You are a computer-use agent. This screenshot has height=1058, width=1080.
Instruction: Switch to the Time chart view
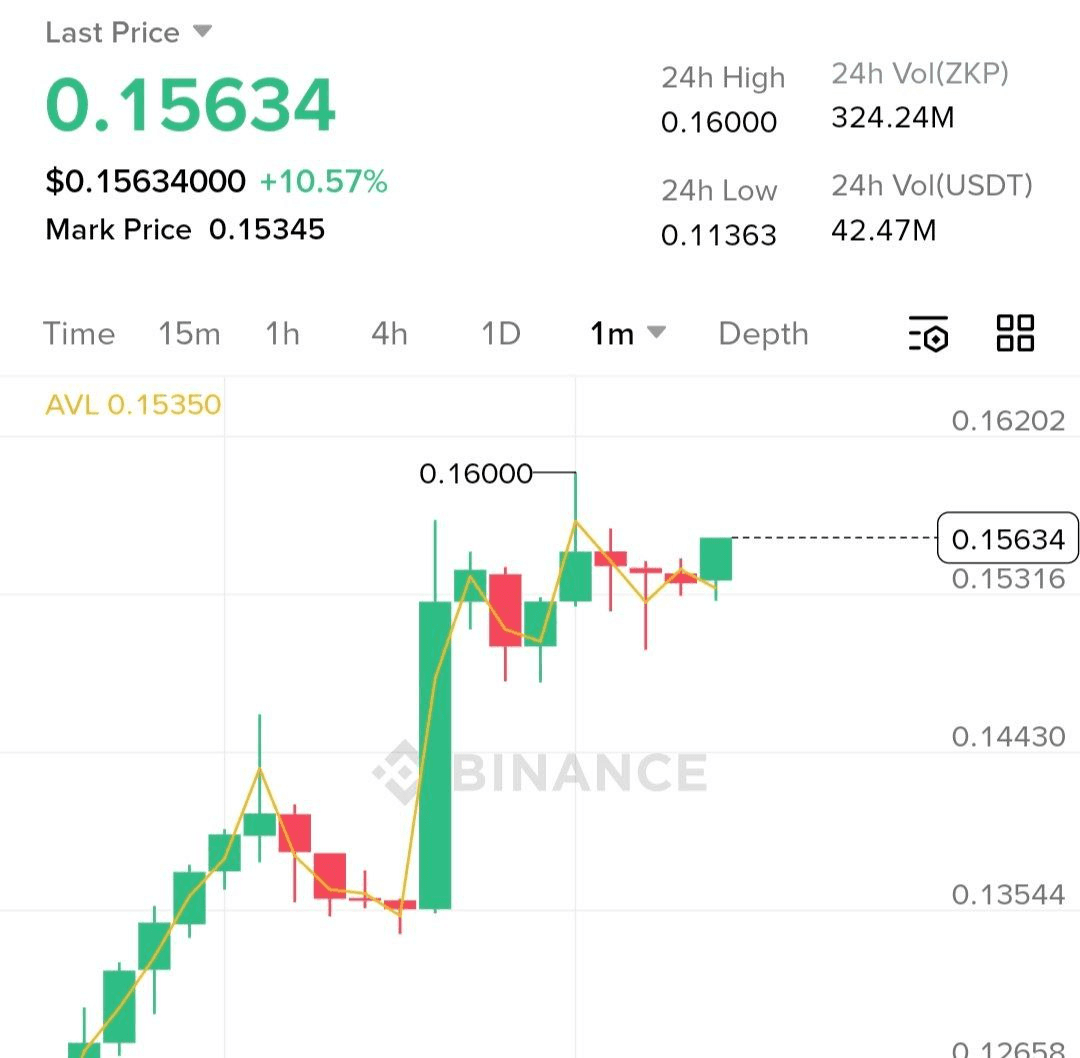pyautogui.click(x=79, y=334)
